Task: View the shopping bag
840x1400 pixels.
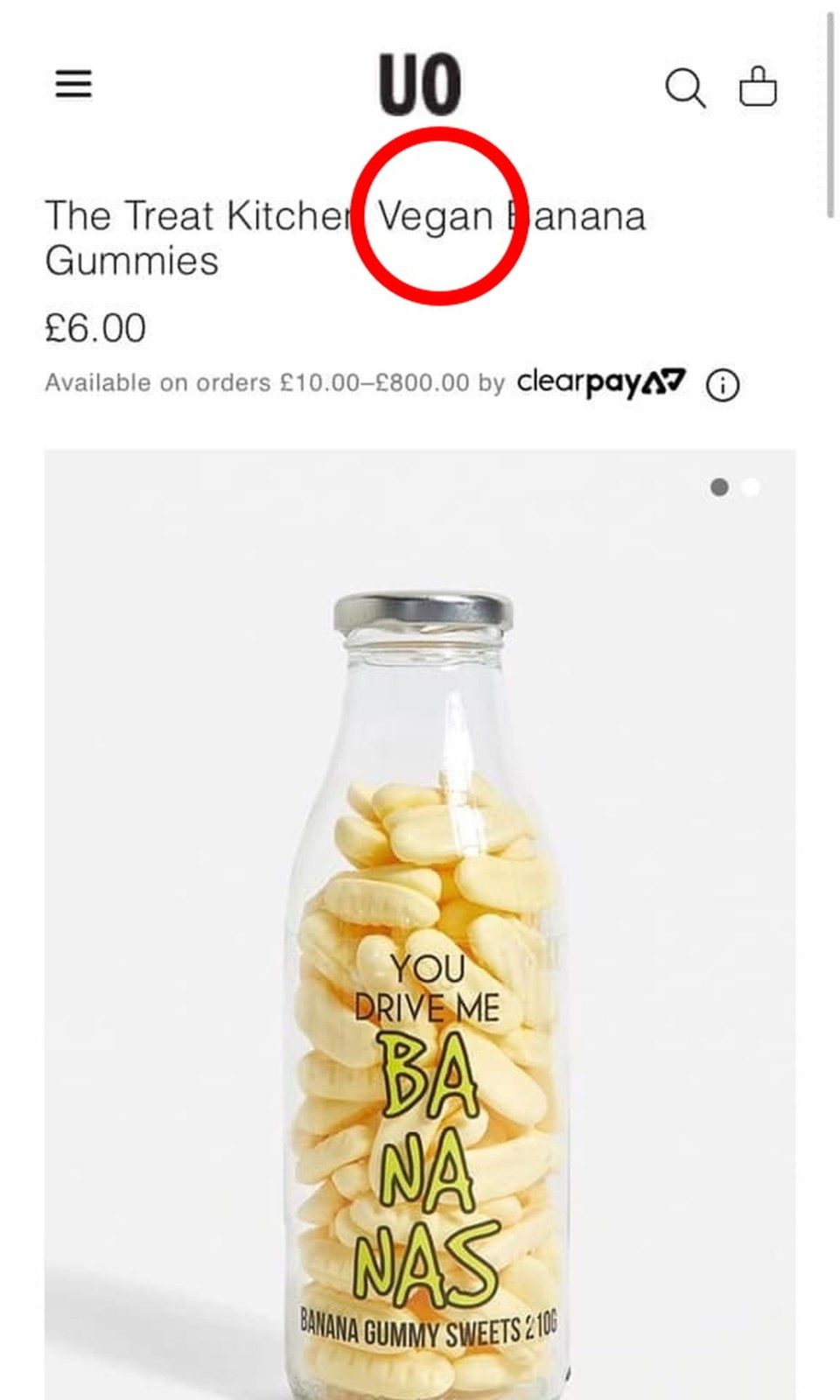Action: point(758,87)
